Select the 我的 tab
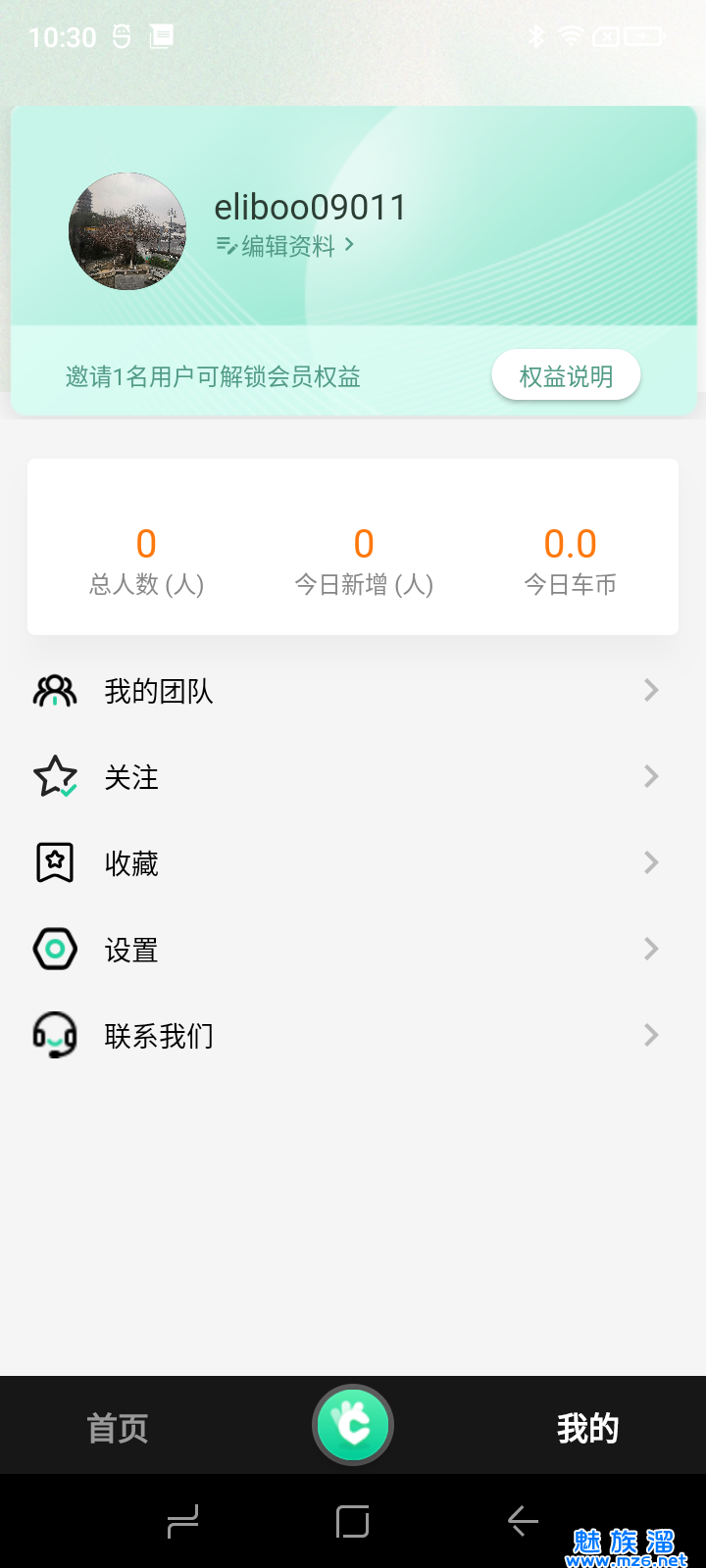 pos(587,1428)
